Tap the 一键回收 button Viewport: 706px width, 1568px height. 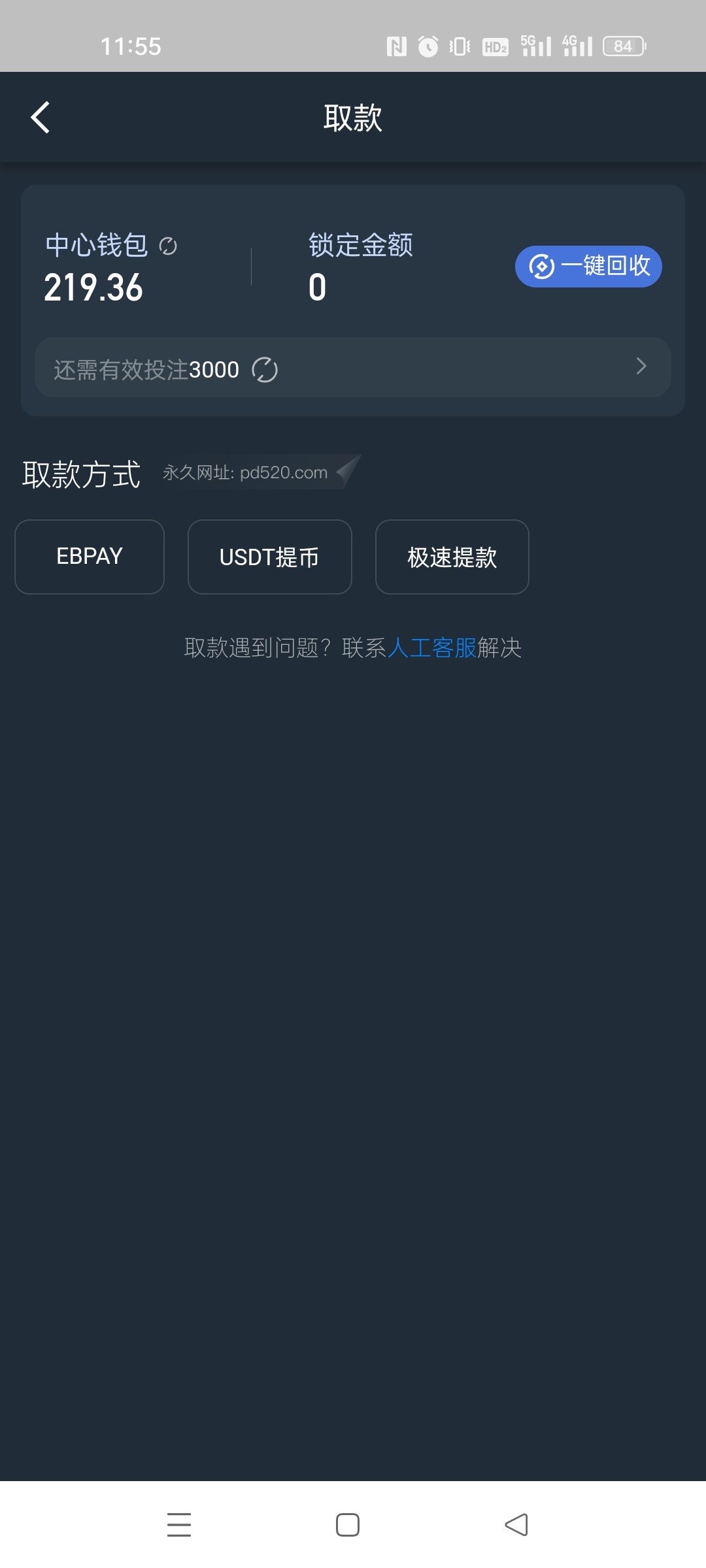(588, 267)
